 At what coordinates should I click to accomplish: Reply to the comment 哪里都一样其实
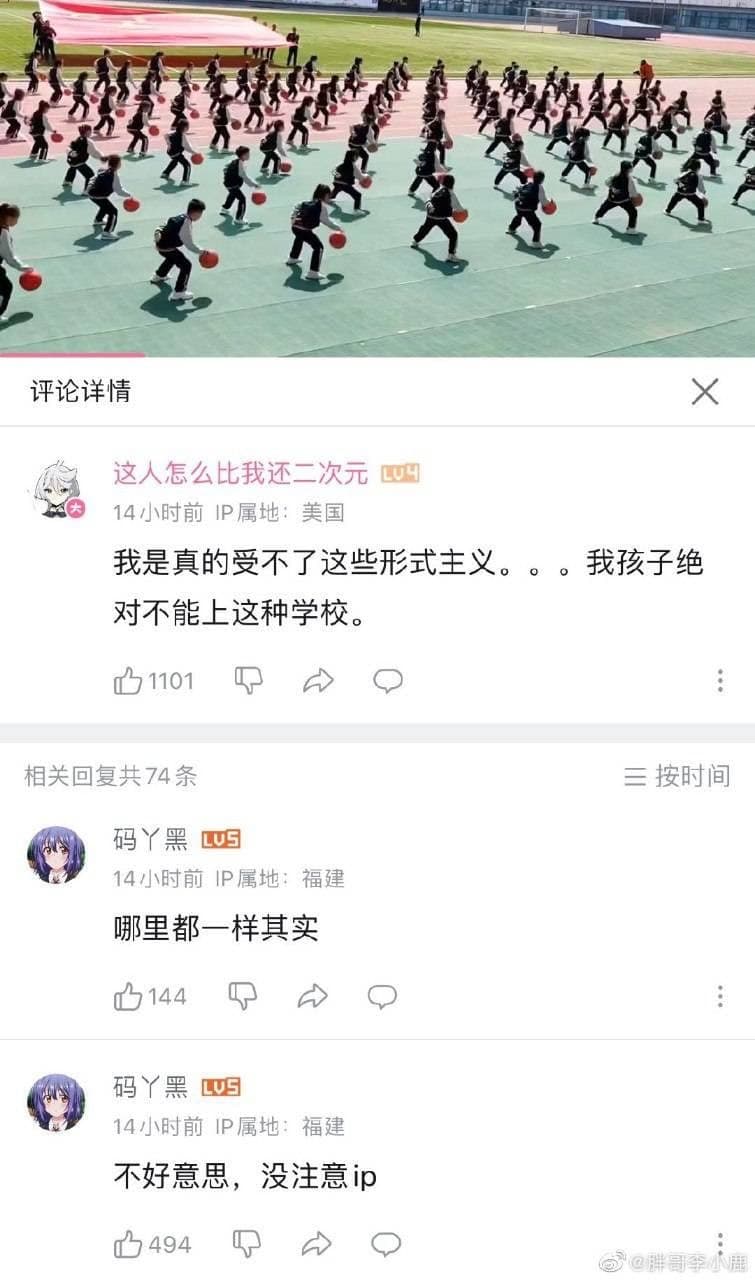coord(382,996)
